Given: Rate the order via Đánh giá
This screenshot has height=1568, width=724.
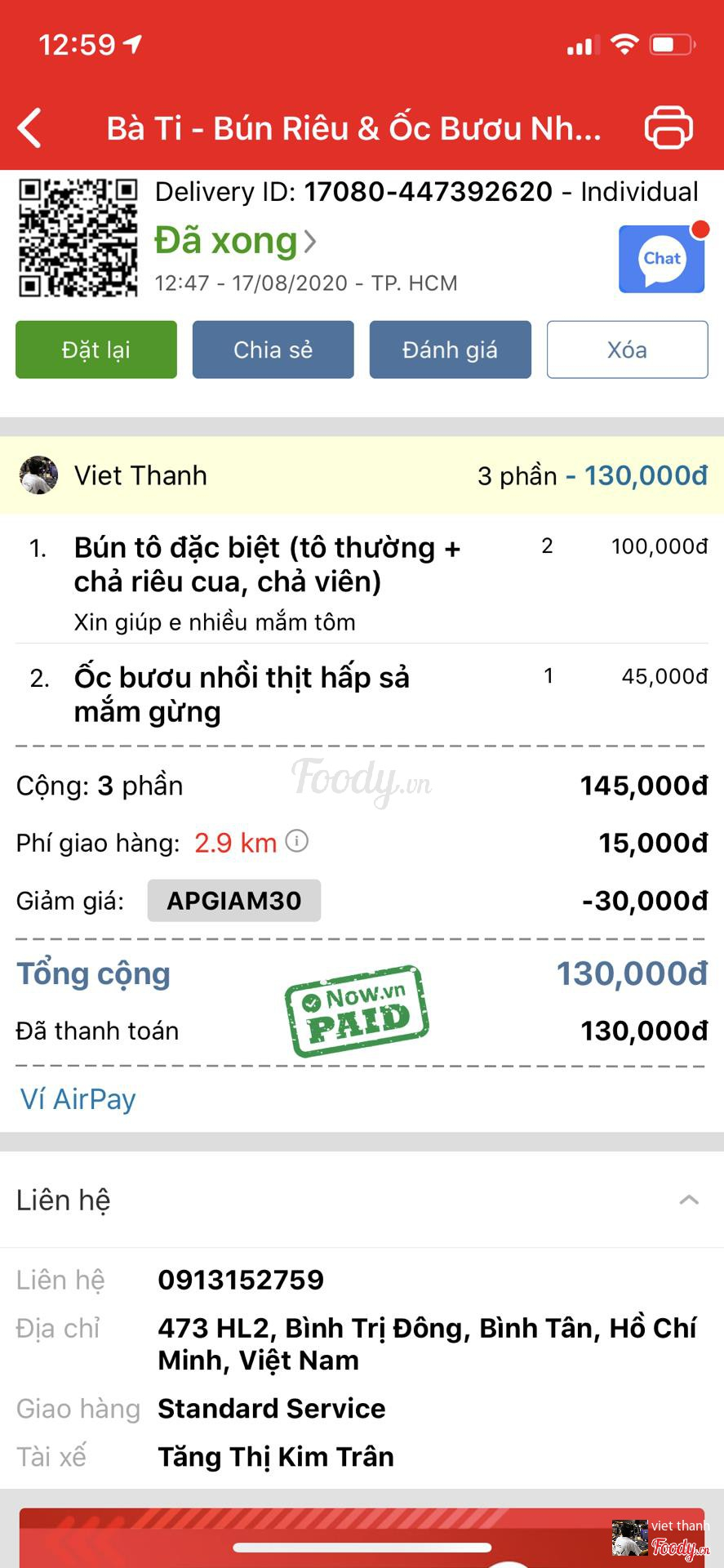Looking at the screenshot, I should (x=450, y=350).
